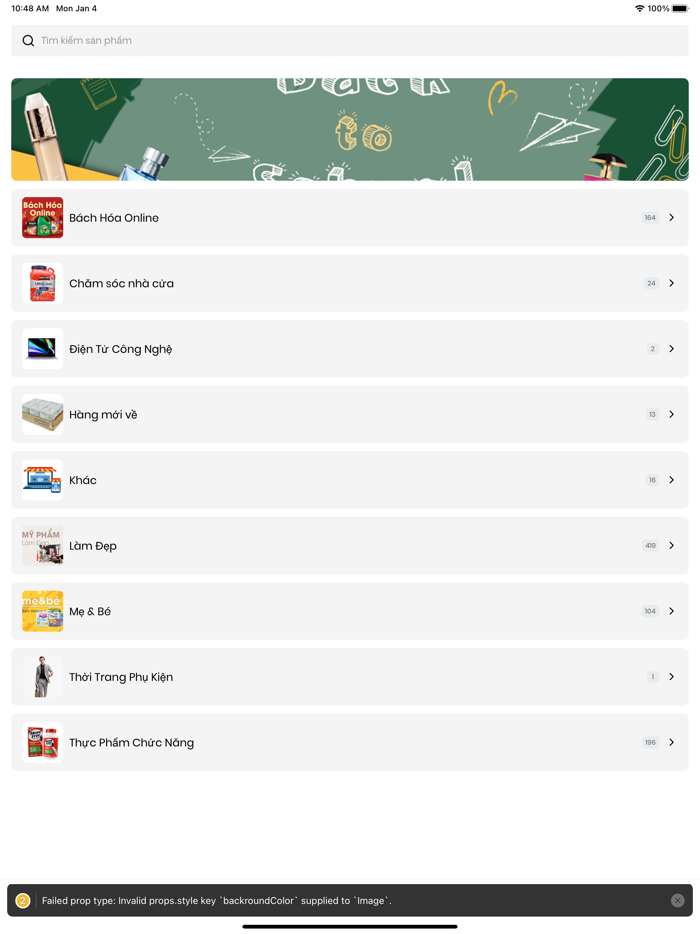Open the Back to School banner
The image size is (700, 934).
coord(350,130)
